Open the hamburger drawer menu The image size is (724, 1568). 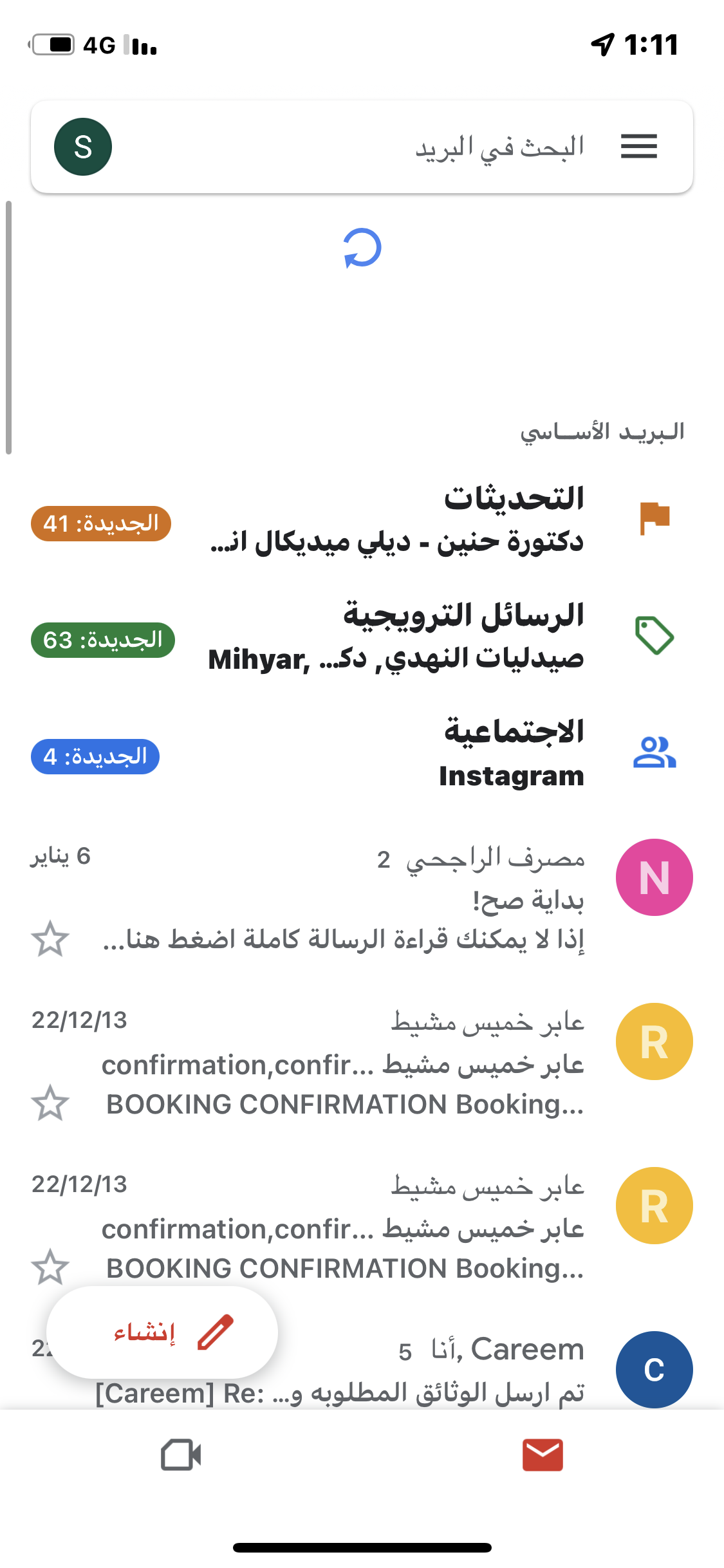click(638, 147)
